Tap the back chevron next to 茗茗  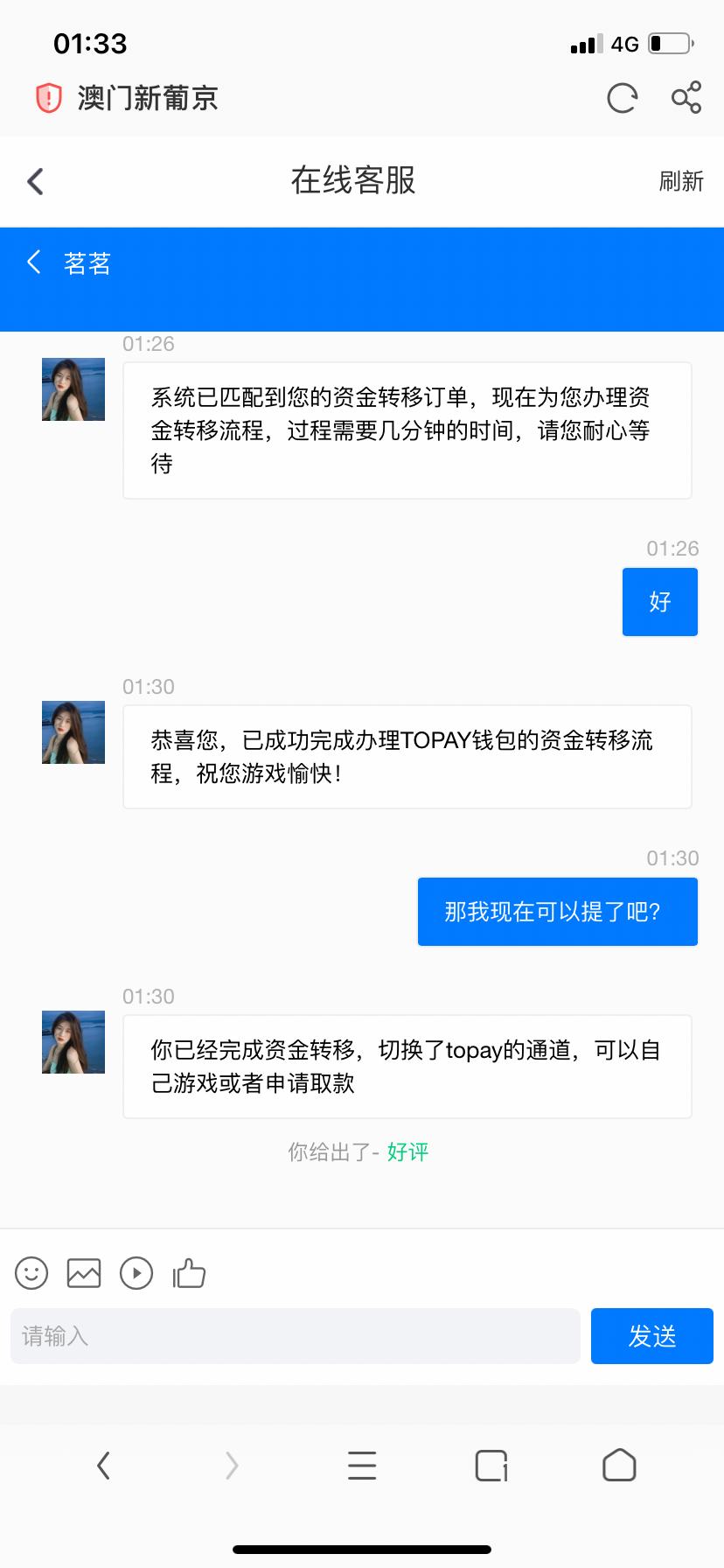tap(33, 262)
